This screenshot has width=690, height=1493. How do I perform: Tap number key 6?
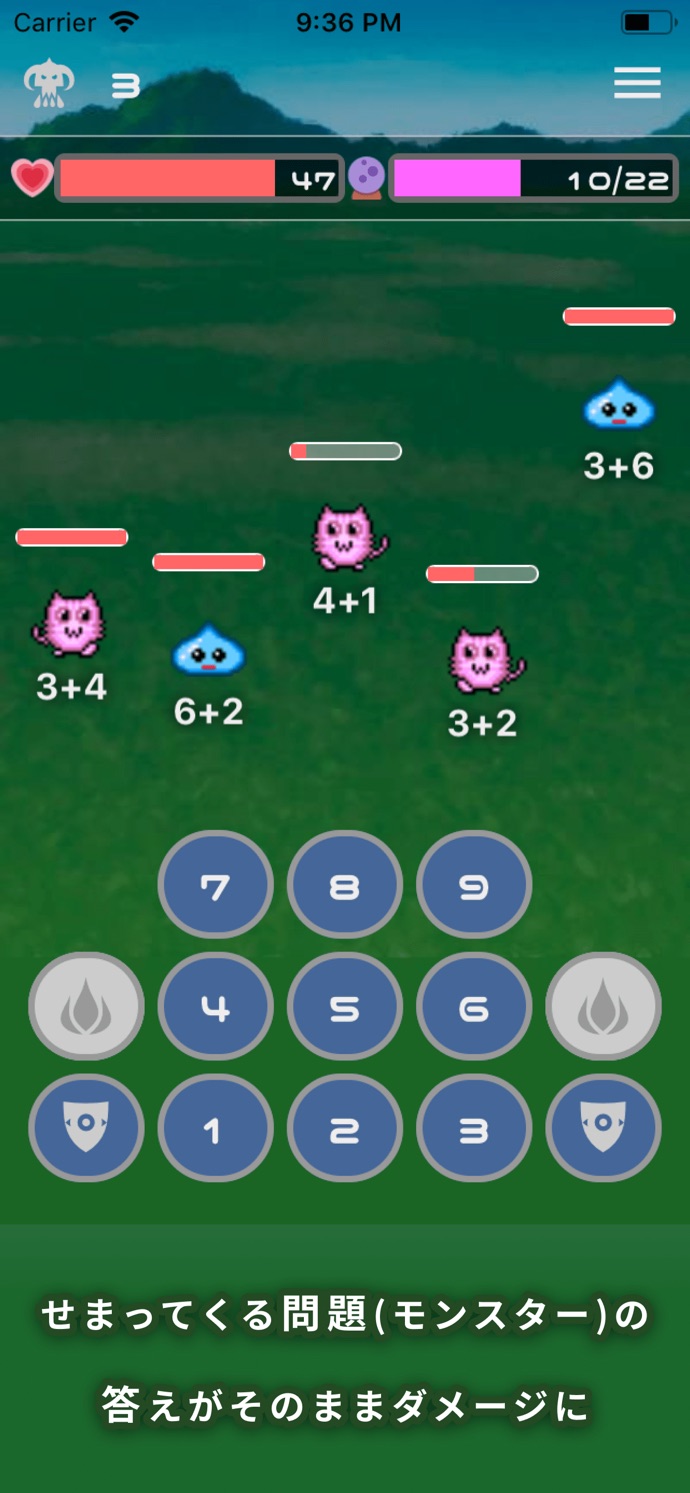point(474,1007)
